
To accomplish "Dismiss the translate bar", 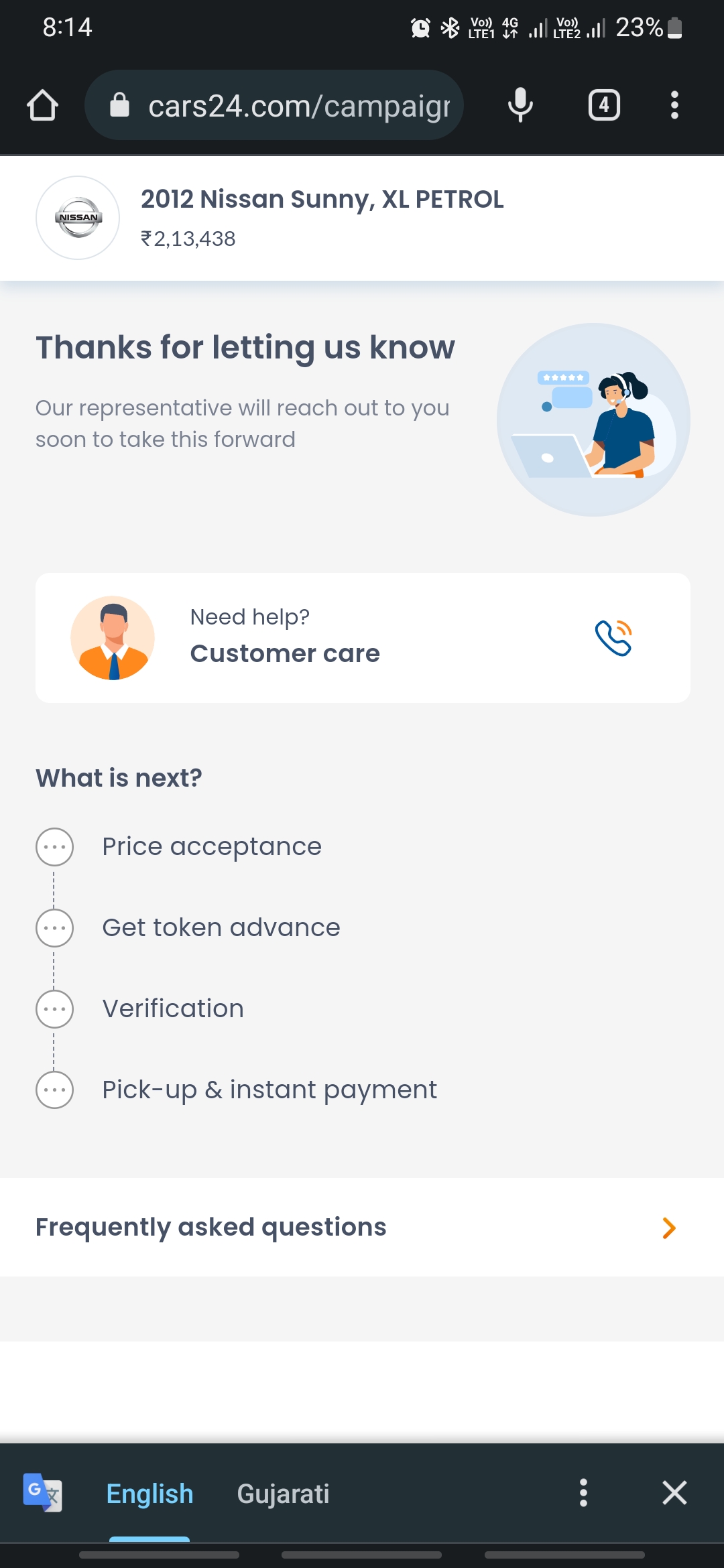I will [x=674, y=1493].
